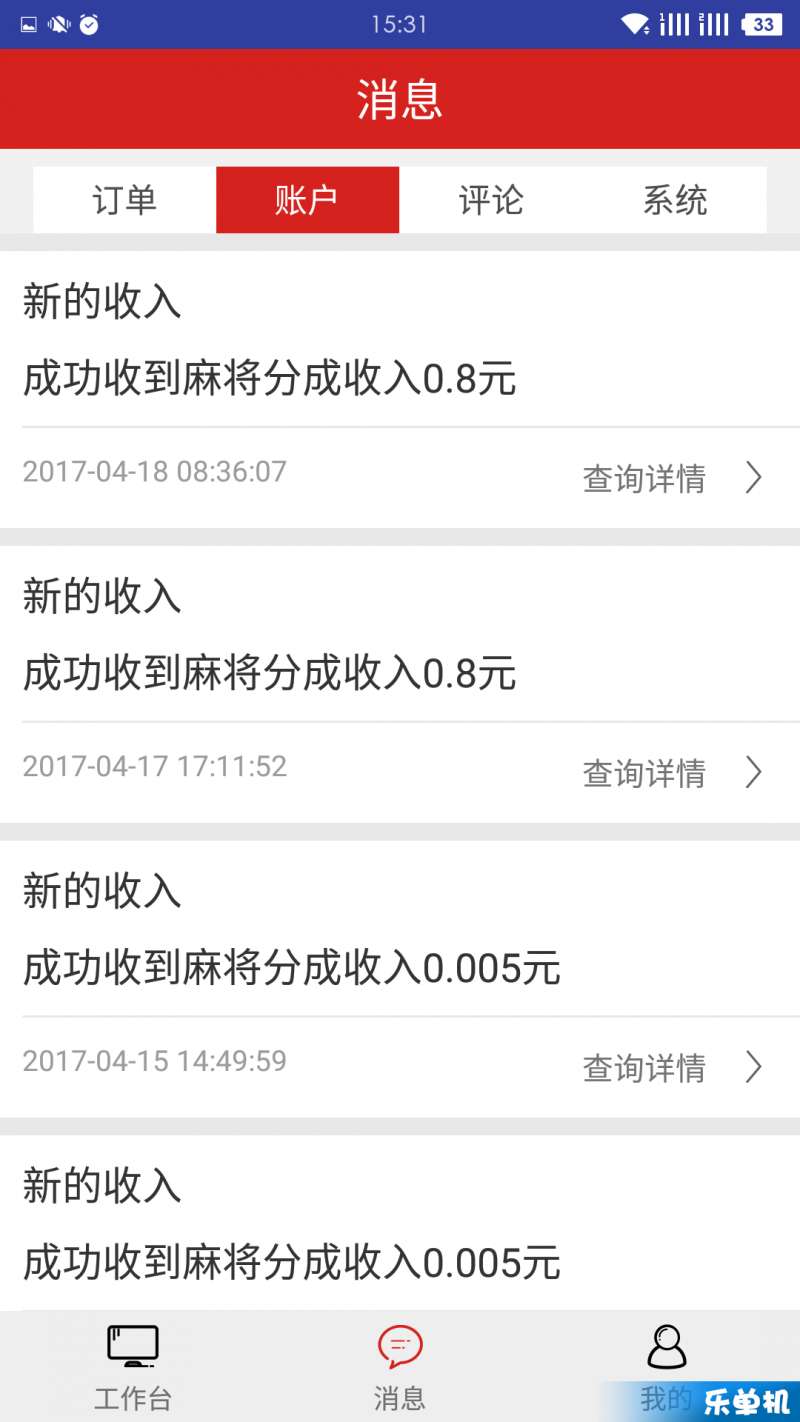
Task: Open 查询详情 for the 2017-04-18 08:36:07 message
Action: [673, 478]
